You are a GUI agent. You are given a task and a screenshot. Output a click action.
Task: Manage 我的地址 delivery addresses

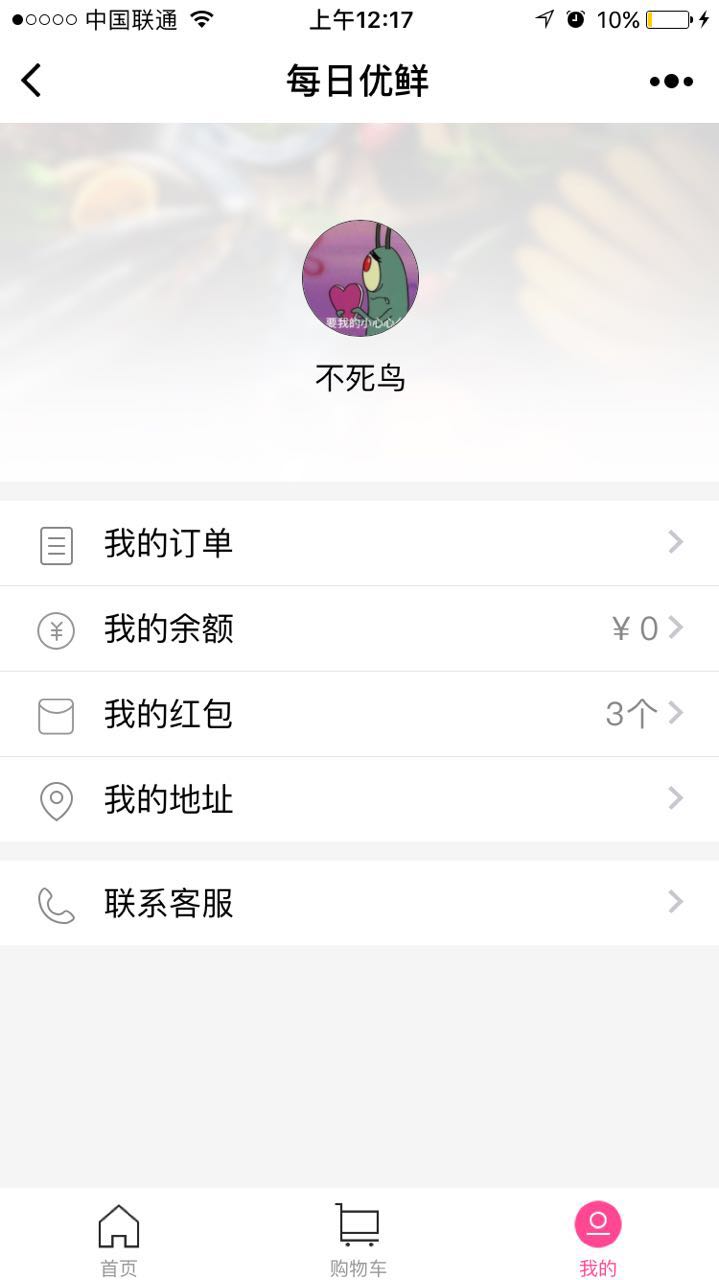[359, 799]
